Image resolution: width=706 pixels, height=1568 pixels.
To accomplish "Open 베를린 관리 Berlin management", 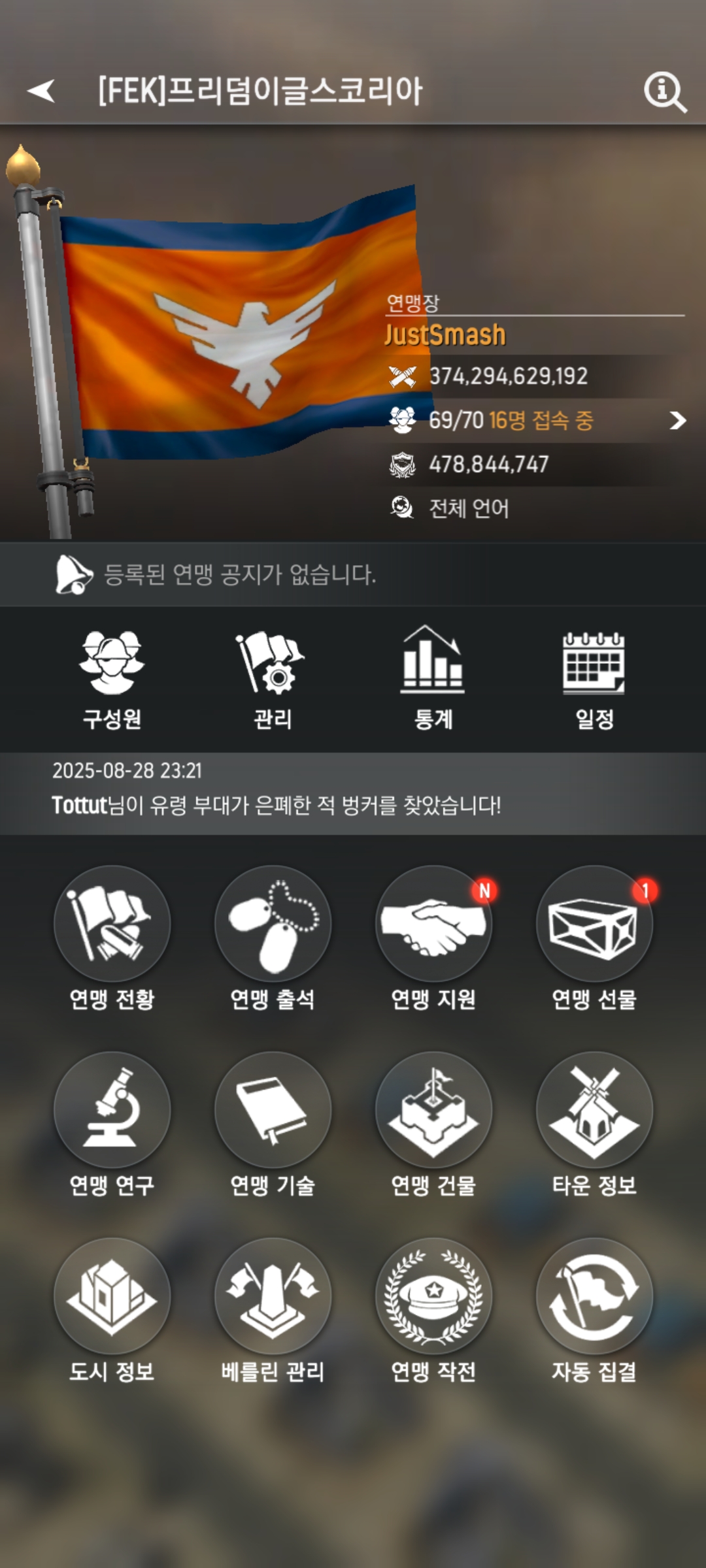I will (x=273, y=1296).
